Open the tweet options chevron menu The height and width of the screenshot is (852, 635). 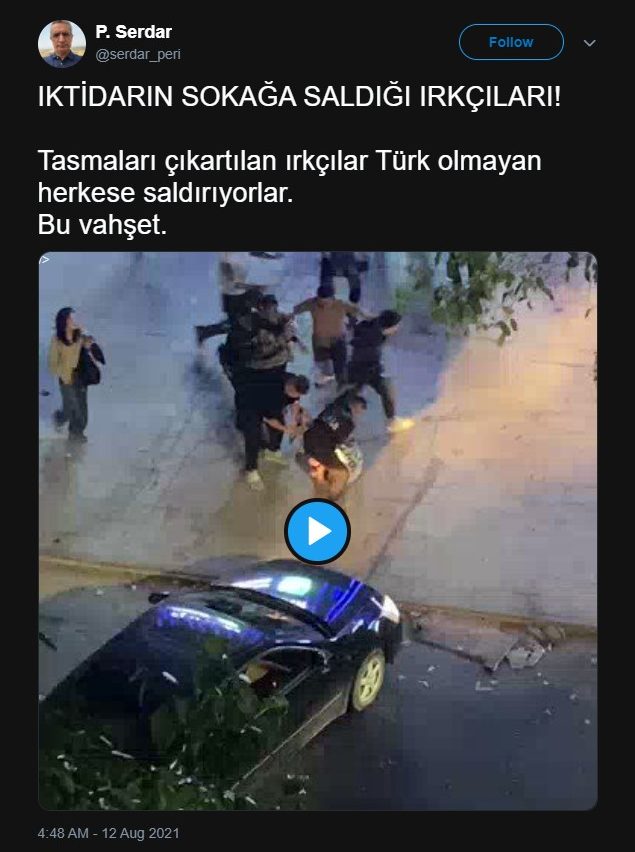pyautogui.click(x=589, y=43)
